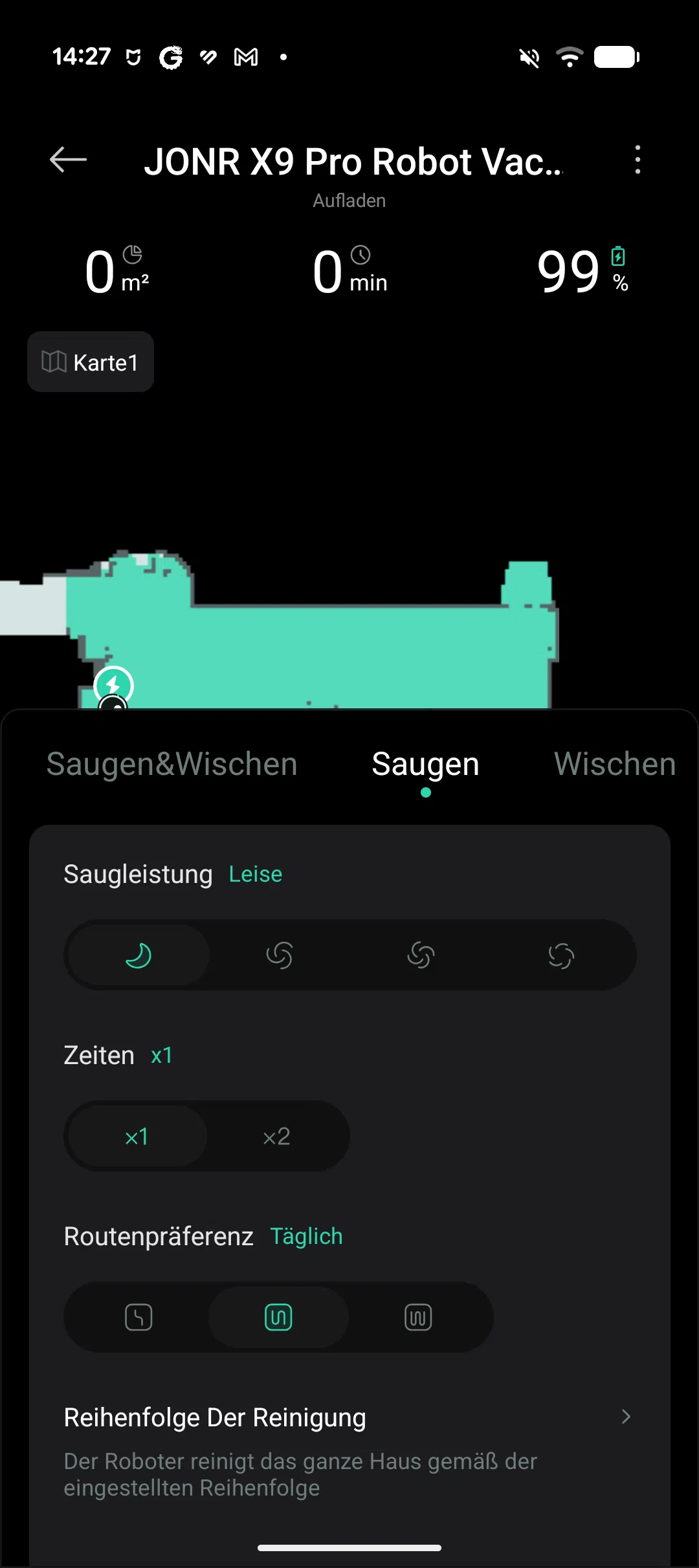Open the Karte1 map selector
This screenshot has height=1568, width=699.
91,362
